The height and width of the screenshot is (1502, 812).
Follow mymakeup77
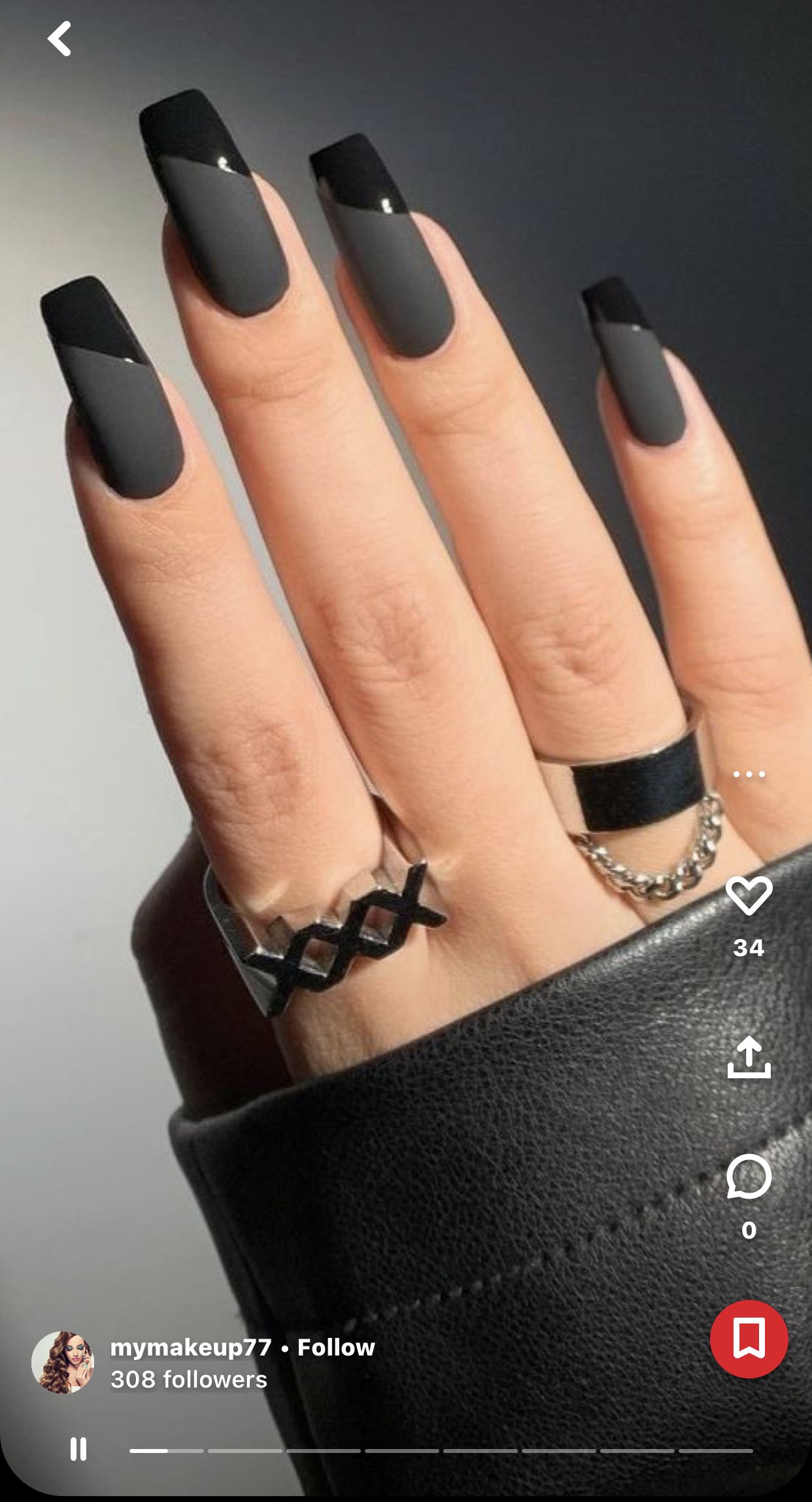(336, 1347)
